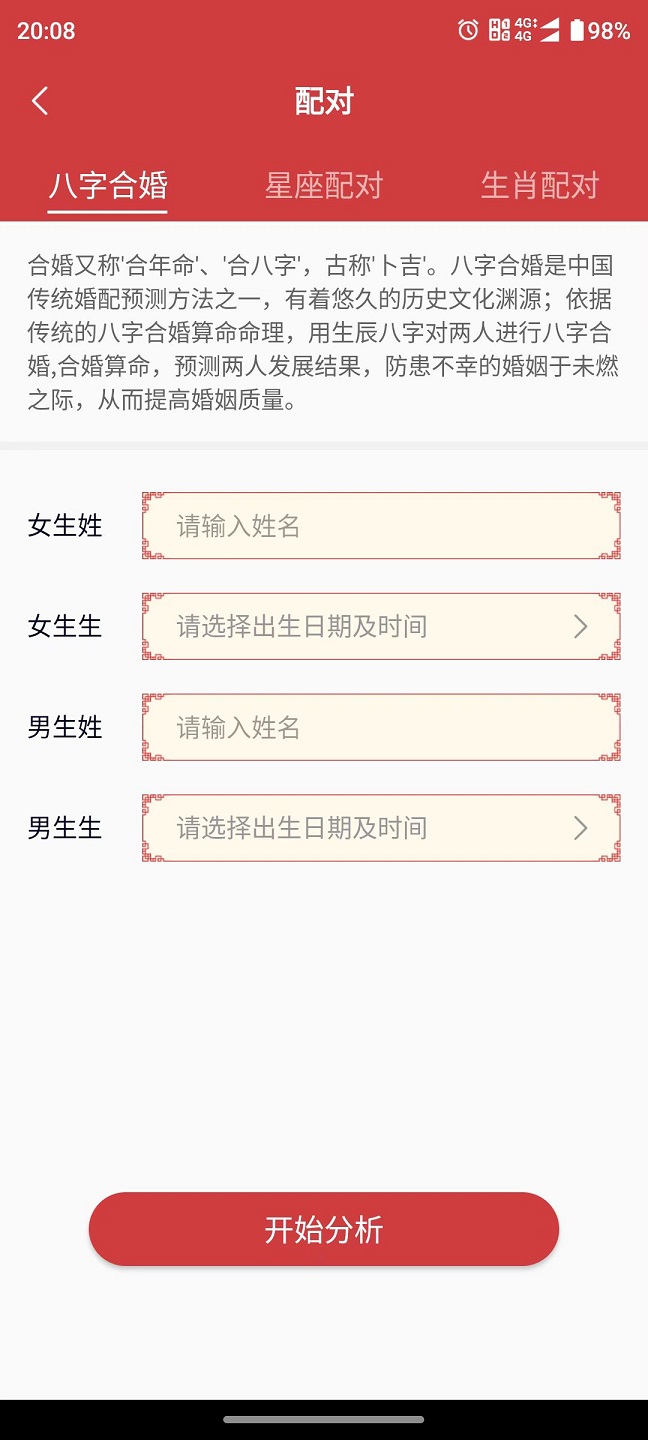Select the 八字合婚 tab
This screenshot has height=1440, width=648.
[x=108, y=186]
